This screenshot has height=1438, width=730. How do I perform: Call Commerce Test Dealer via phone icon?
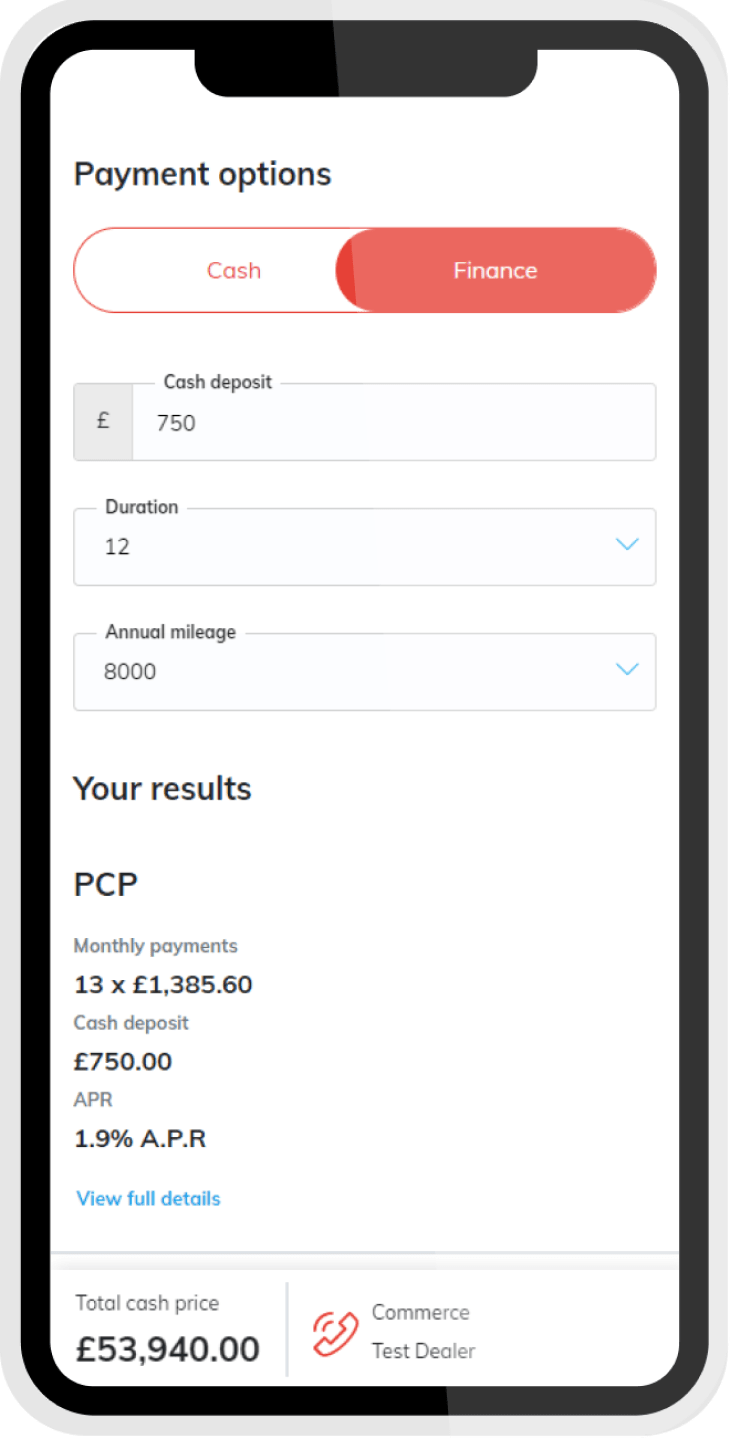335,1332
